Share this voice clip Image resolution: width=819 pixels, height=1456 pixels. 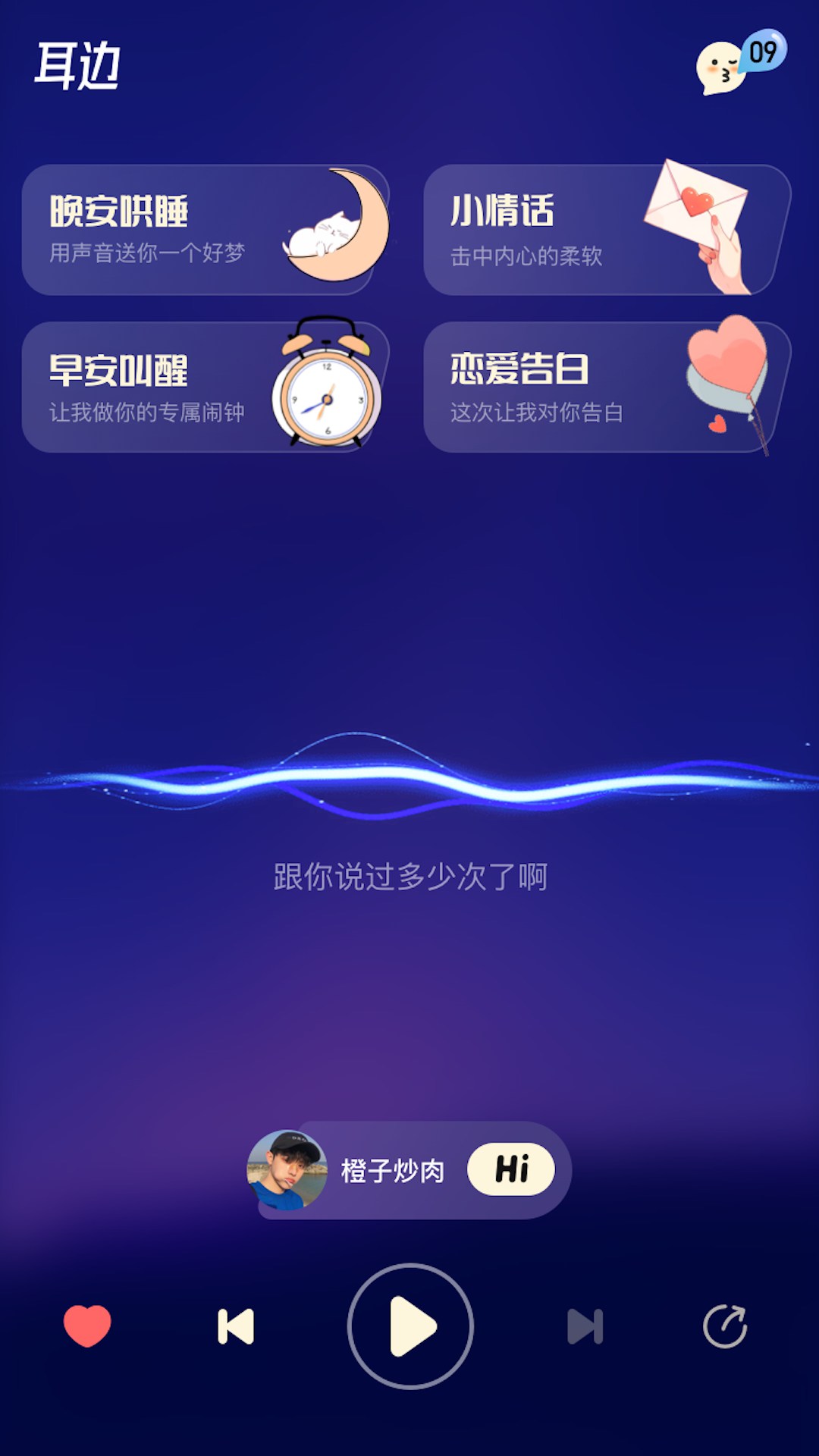click(725, 1326)
